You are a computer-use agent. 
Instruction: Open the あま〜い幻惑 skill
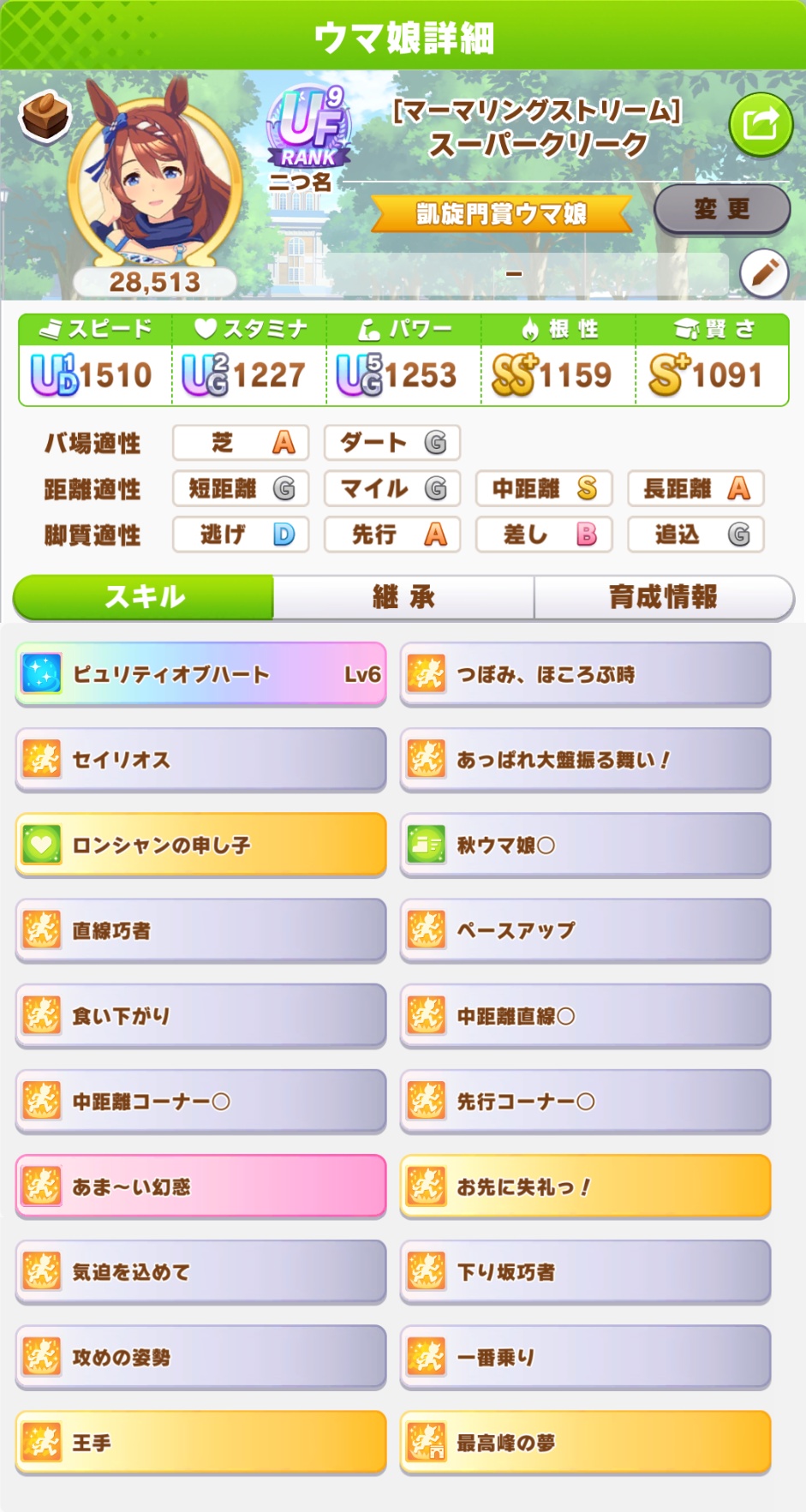click(201, 1186)
